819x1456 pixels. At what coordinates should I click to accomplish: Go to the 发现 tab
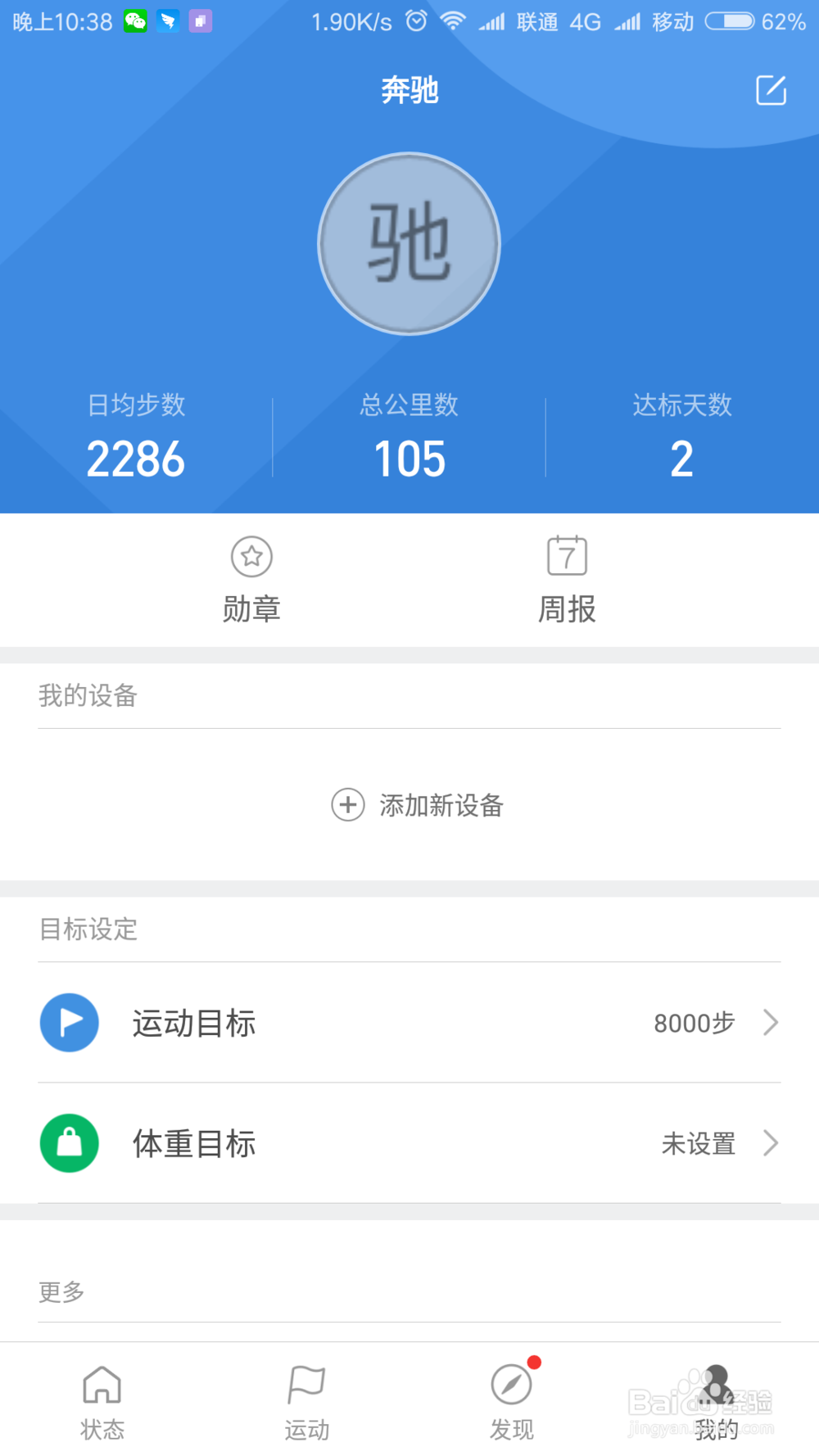tap(512, 1403)
